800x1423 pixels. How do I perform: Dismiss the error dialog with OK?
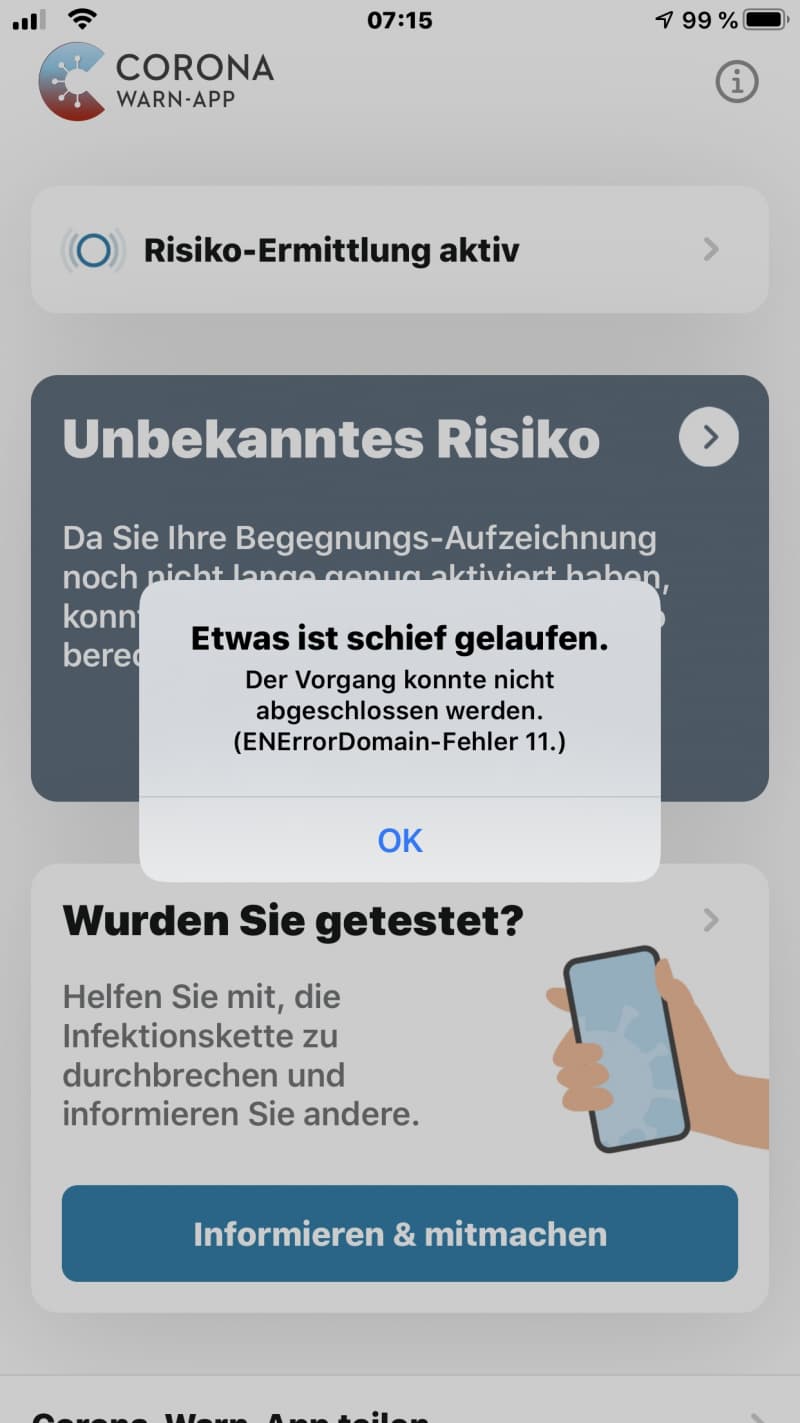[400, 840]
